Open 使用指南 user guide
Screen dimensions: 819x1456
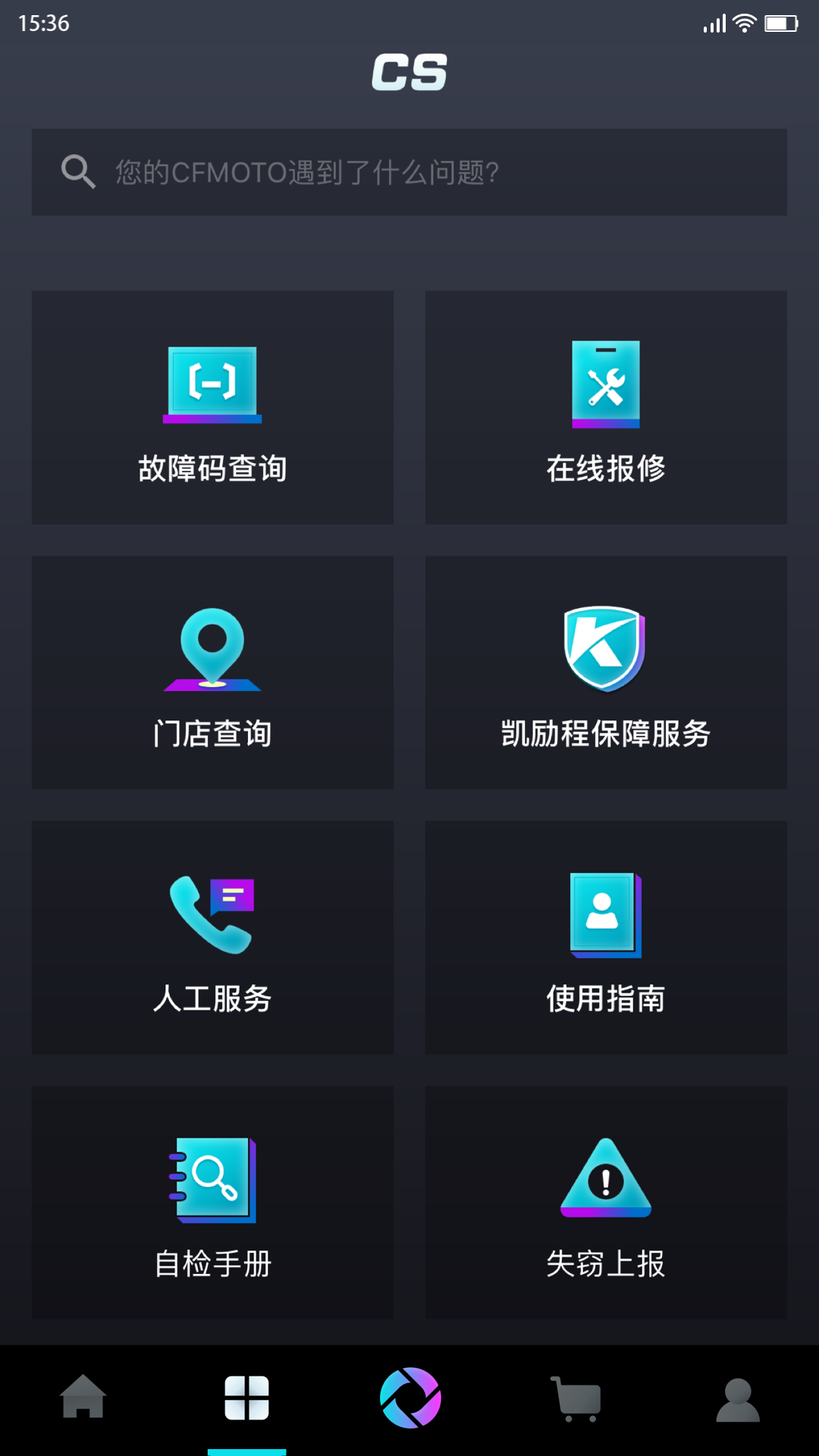pos(606,937)
